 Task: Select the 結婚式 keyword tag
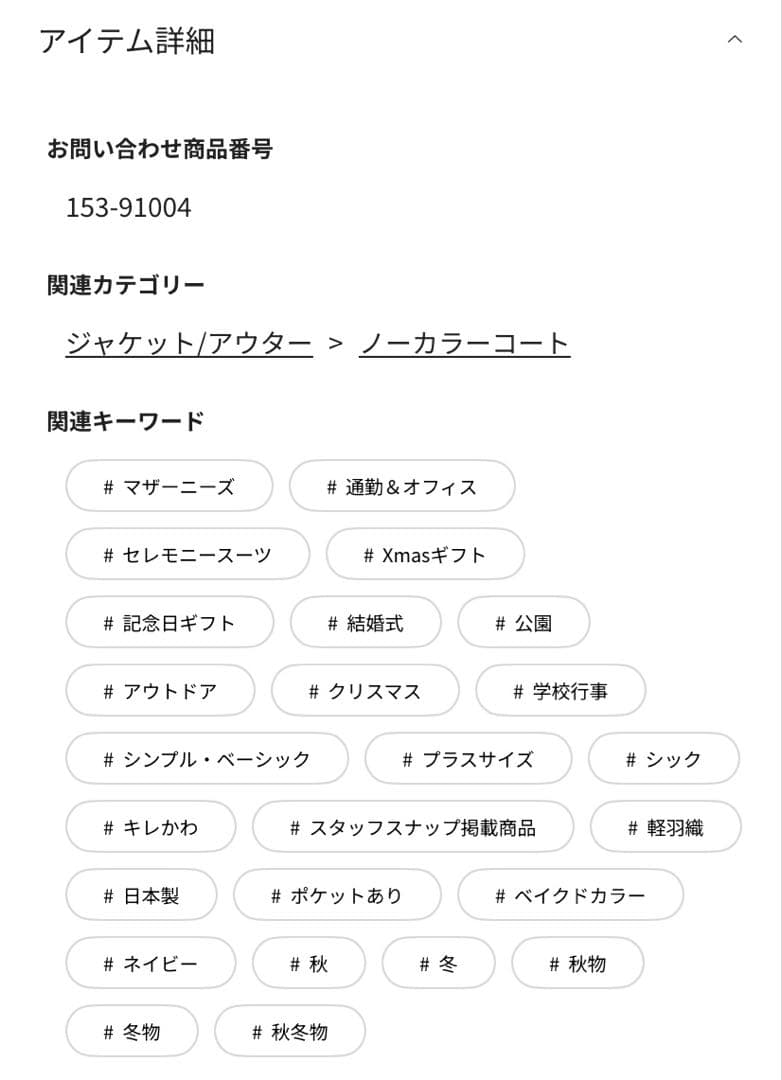365,622
